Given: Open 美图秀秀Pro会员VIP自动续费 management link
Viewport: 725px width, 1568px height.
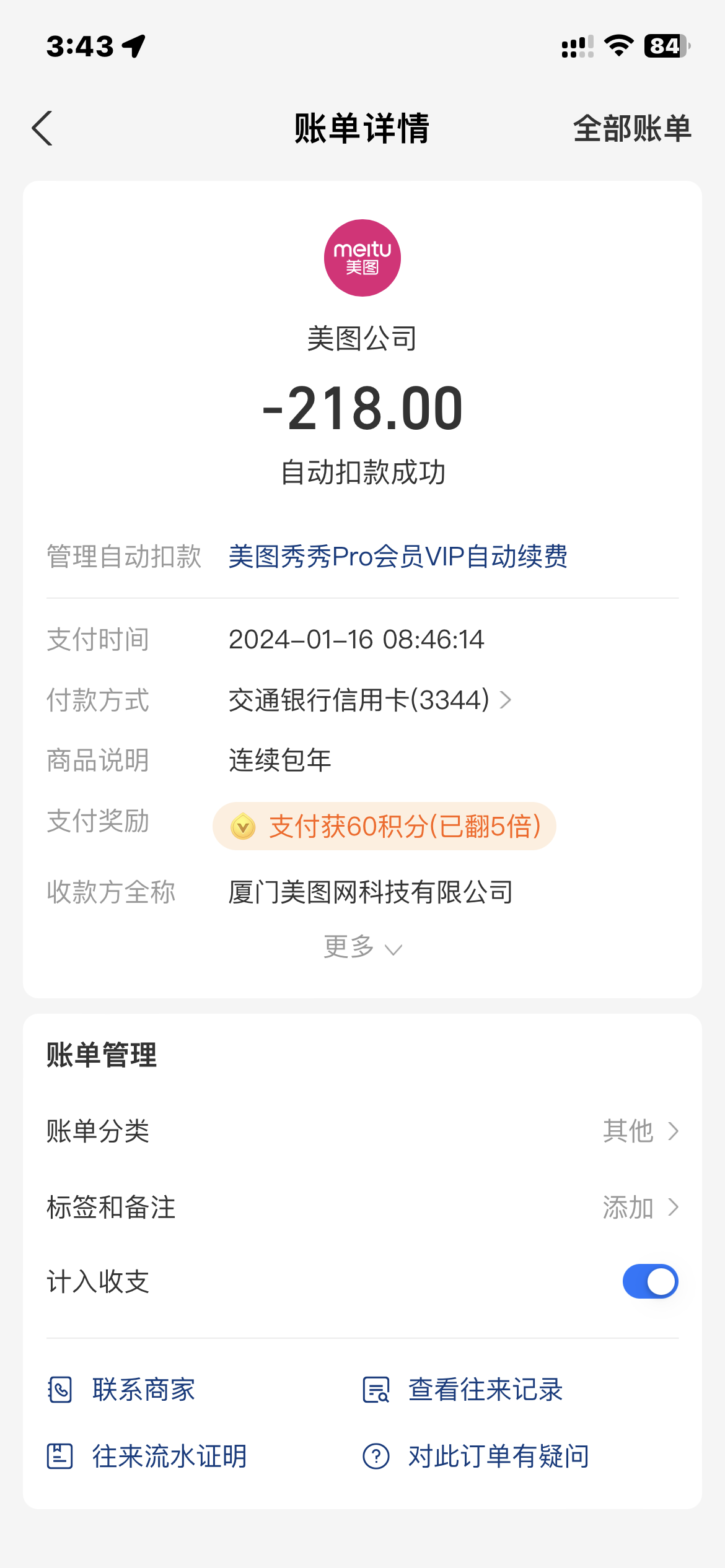Looking at the screenshot, I should point(398,557).
